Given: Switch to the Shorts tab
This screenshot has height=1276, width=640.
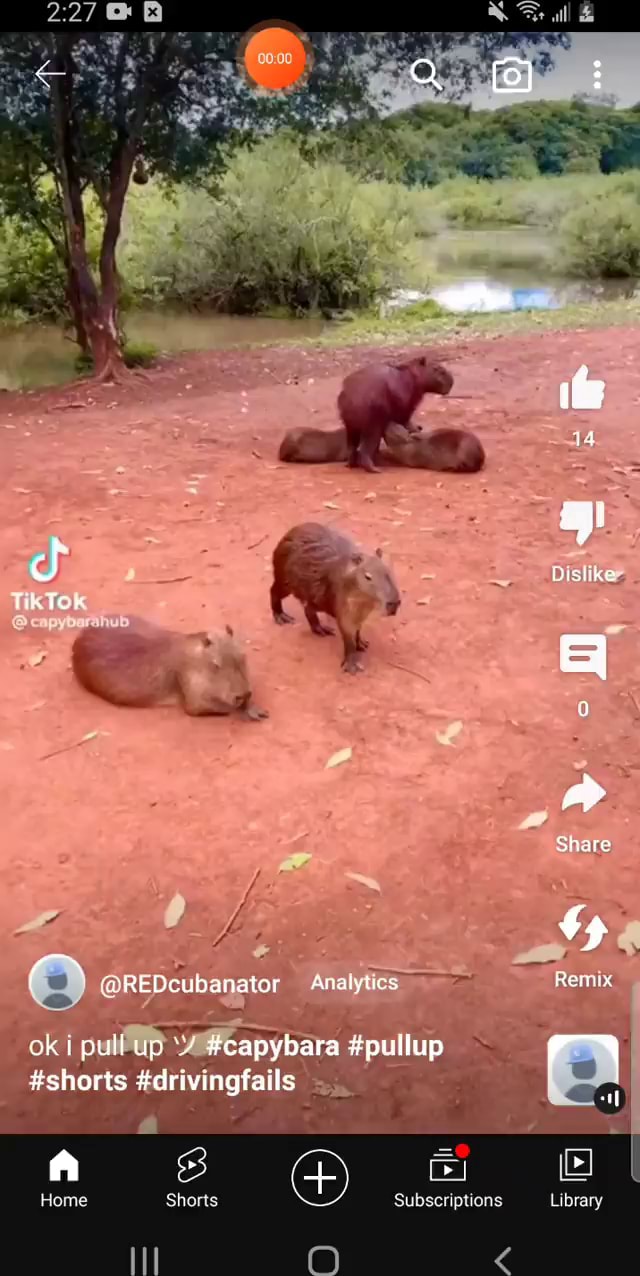Looking at the screenshot, I should [x=191, y=1179].
